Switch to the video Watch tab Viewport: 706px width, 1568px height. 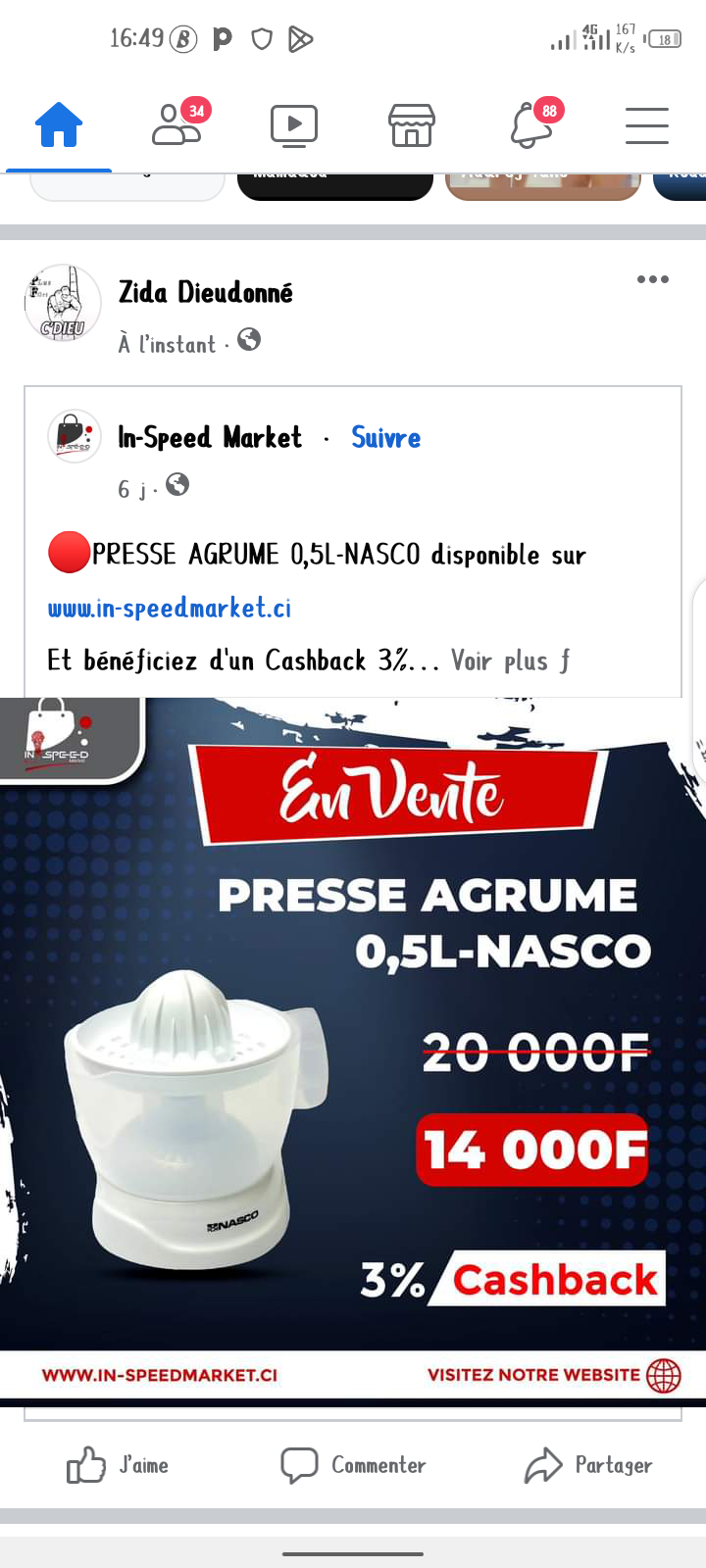(293, 125)
